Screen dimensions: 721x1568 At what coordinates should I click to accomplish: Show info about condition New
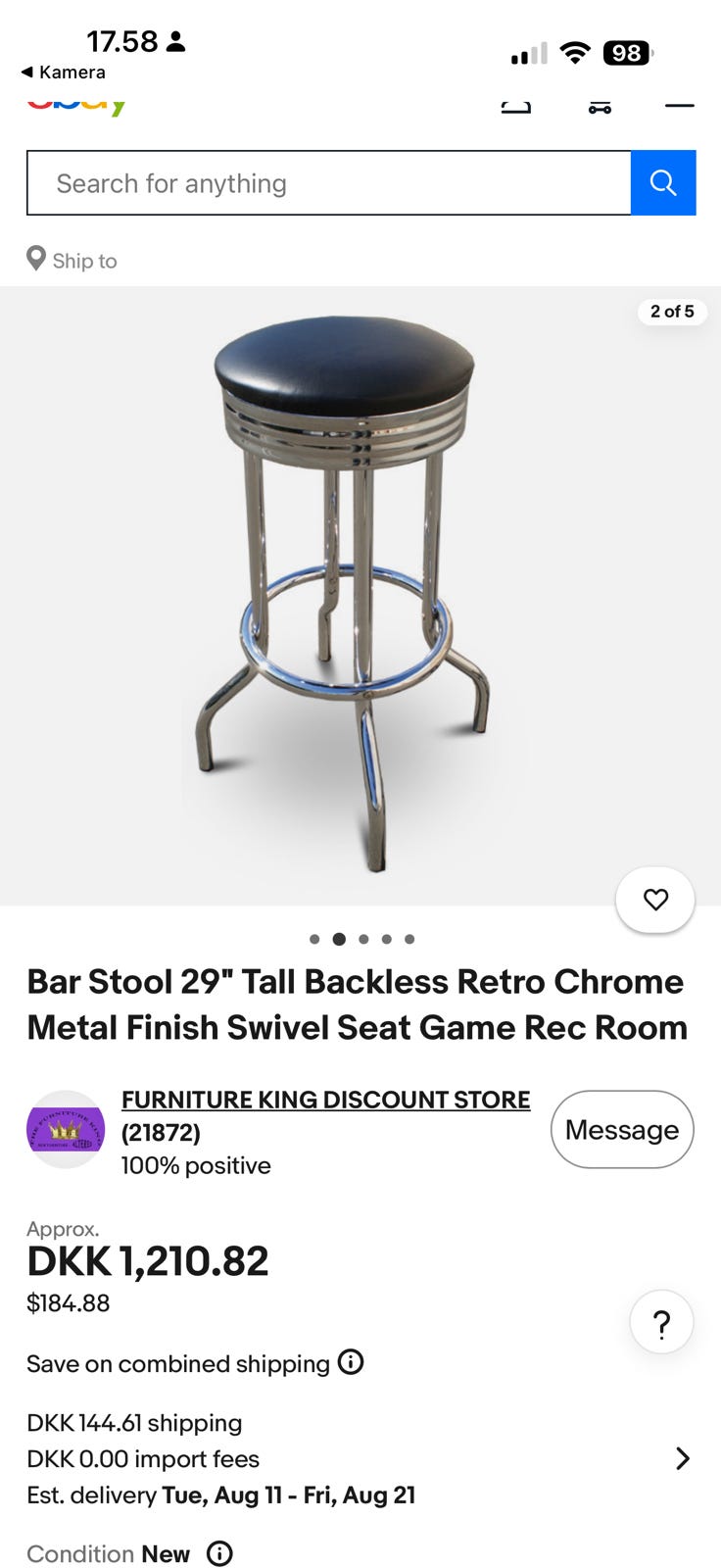[219, 1553]
